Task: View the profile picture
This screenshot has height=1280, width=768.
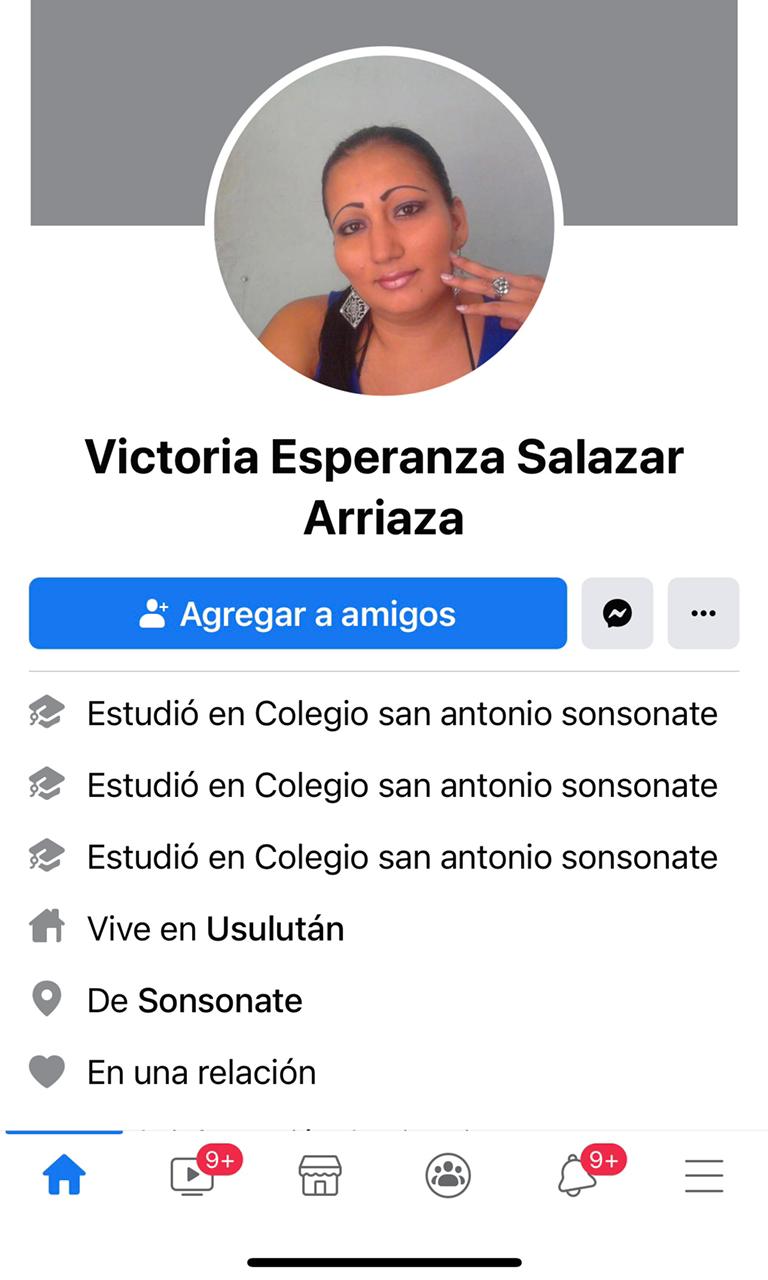Action: click(x=384, y=223)
